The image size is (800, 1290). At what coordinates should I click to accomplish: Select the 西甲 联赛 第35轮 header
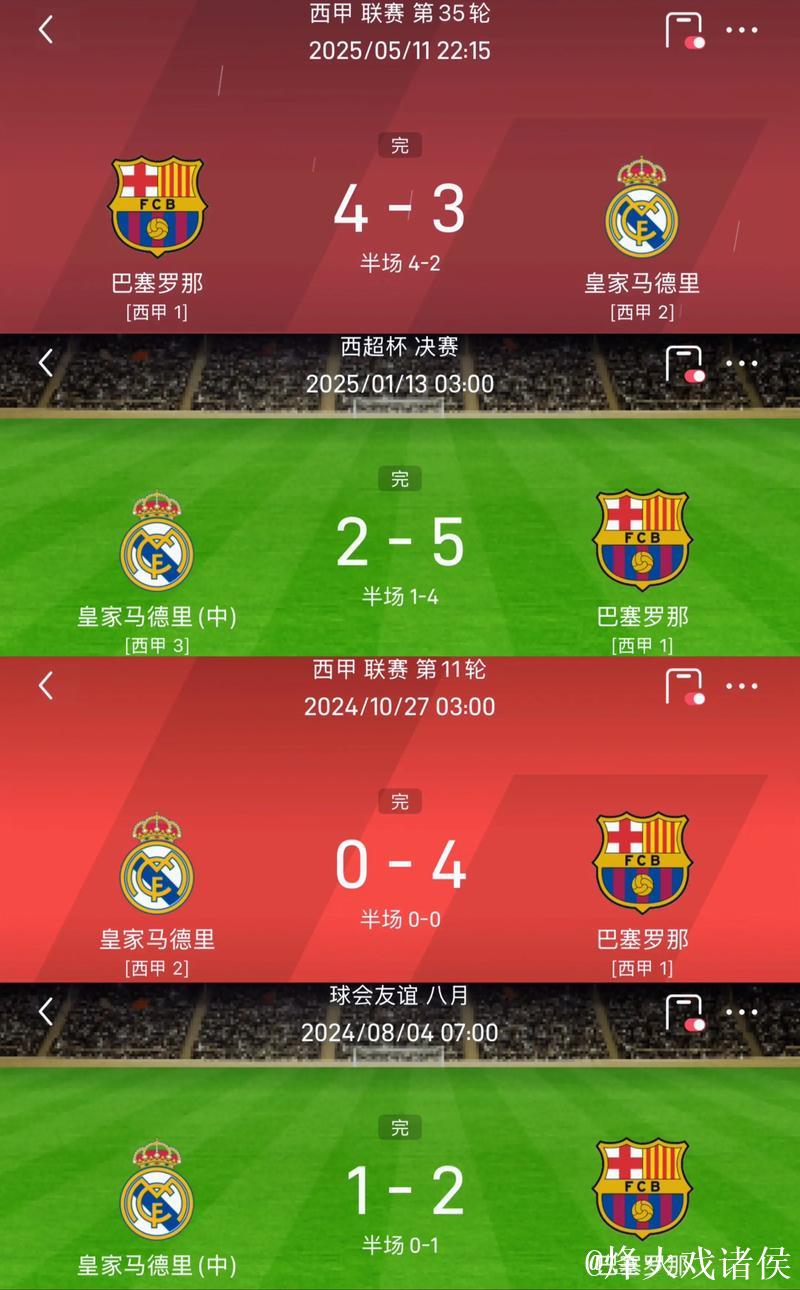[399, 16]
